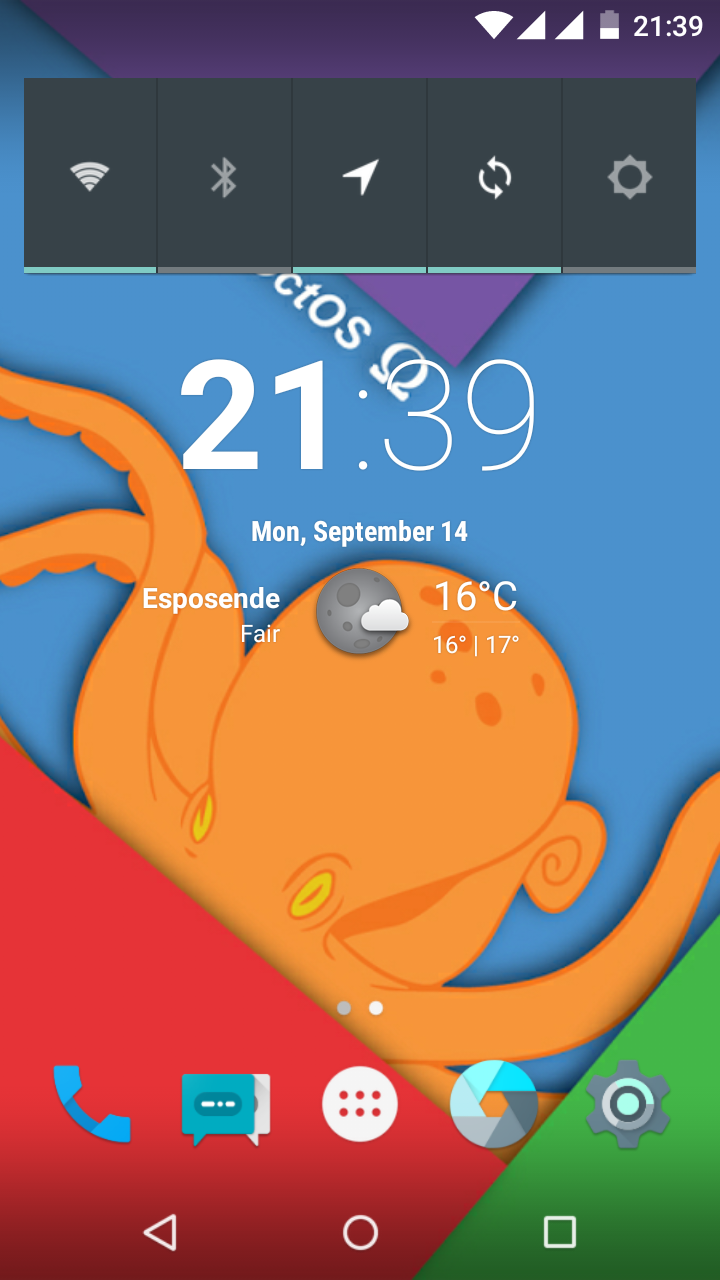The image size is (720, 1280).
Task: Toggle Wi-Fi in the power widget
Action: pyautogui.click(x=90, y=176)
